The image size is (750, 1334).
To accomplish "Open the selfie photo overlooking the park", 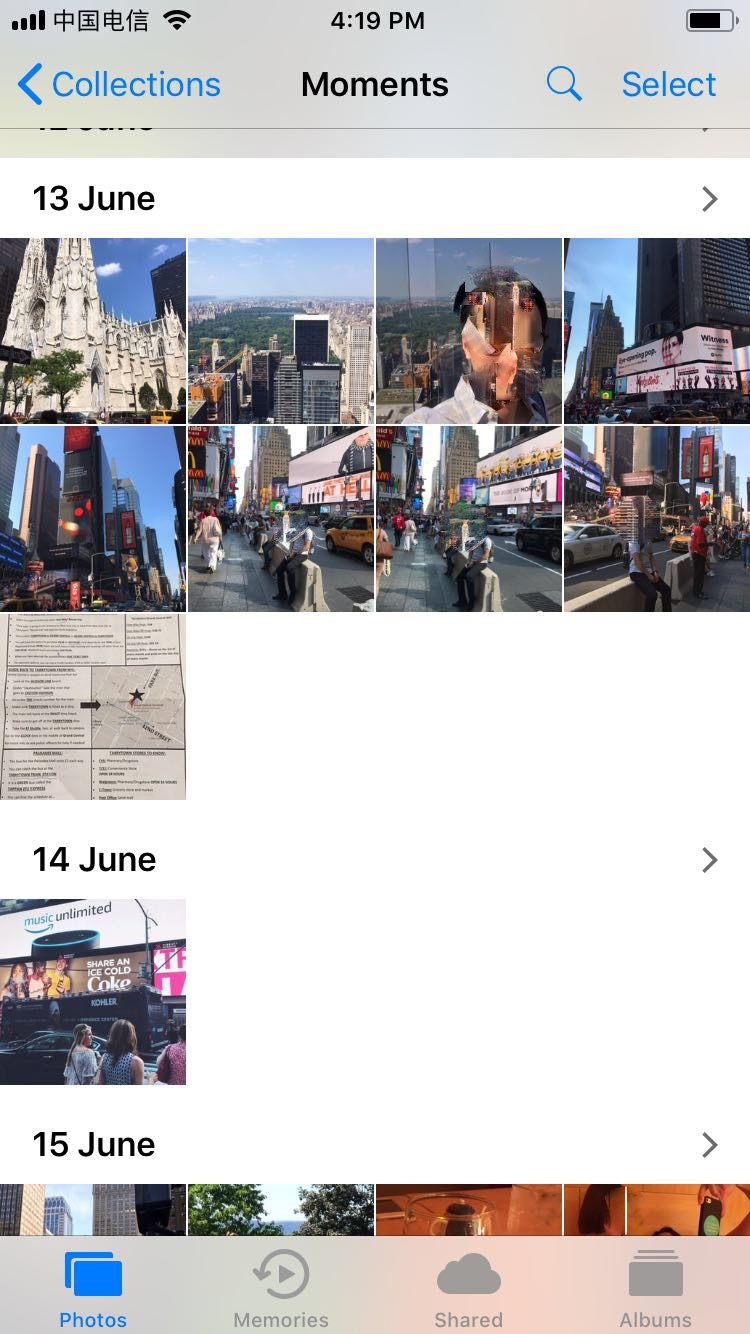I will click(x=469, y=331).
